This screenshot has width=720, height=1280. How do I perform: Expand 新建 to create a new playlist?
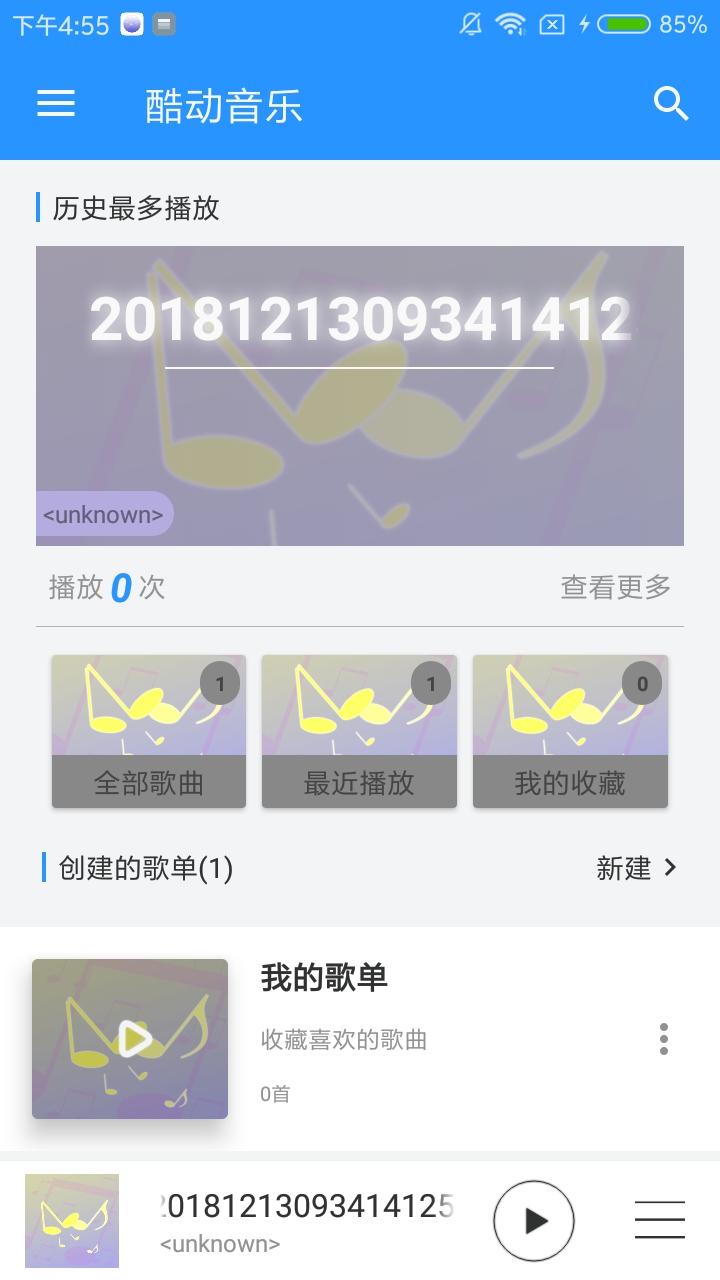622,869
